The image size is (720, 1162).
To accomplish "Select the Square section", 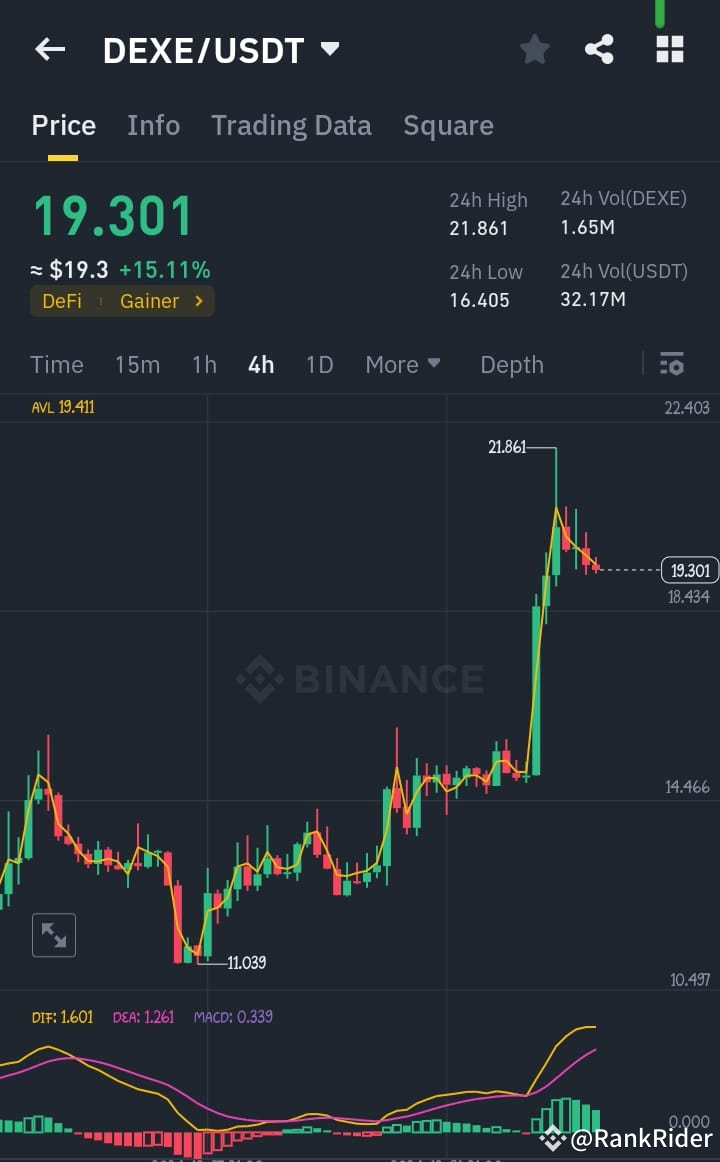I will (x=448, y=125).
